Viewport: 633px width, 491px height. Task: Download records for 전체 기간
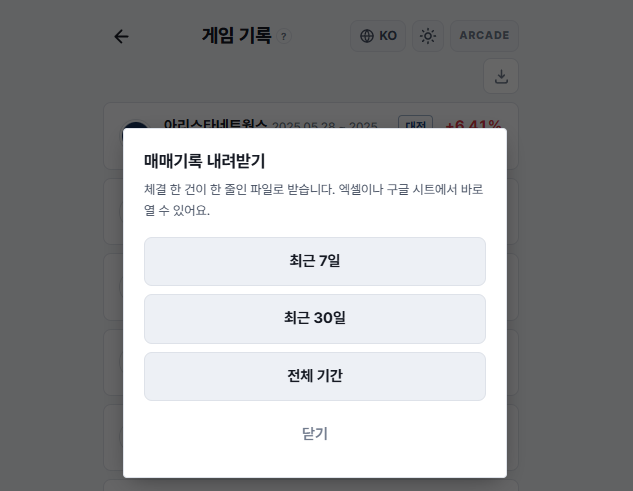[314, 376]
